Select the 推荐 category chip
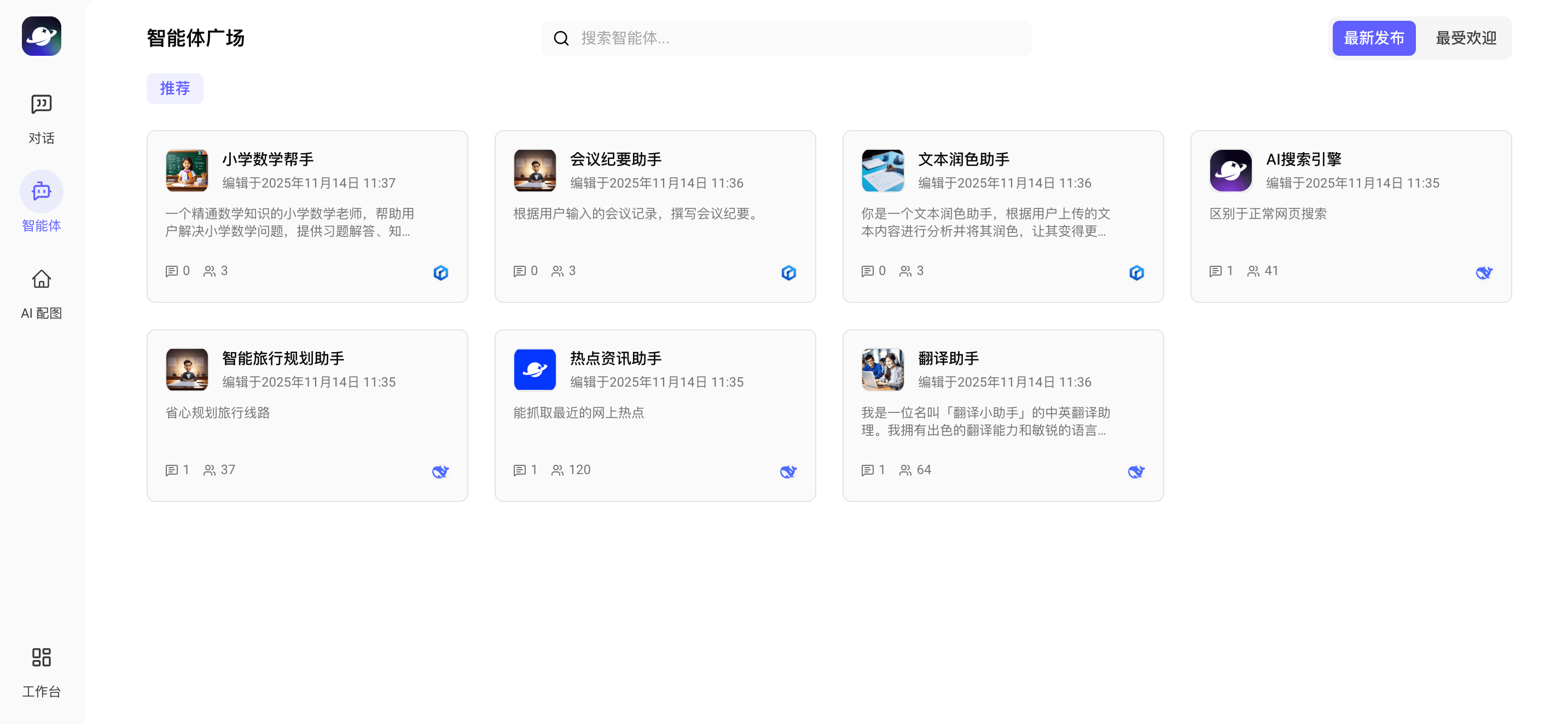The height and width of the screenshot is (724, 1568). [175, 88]
